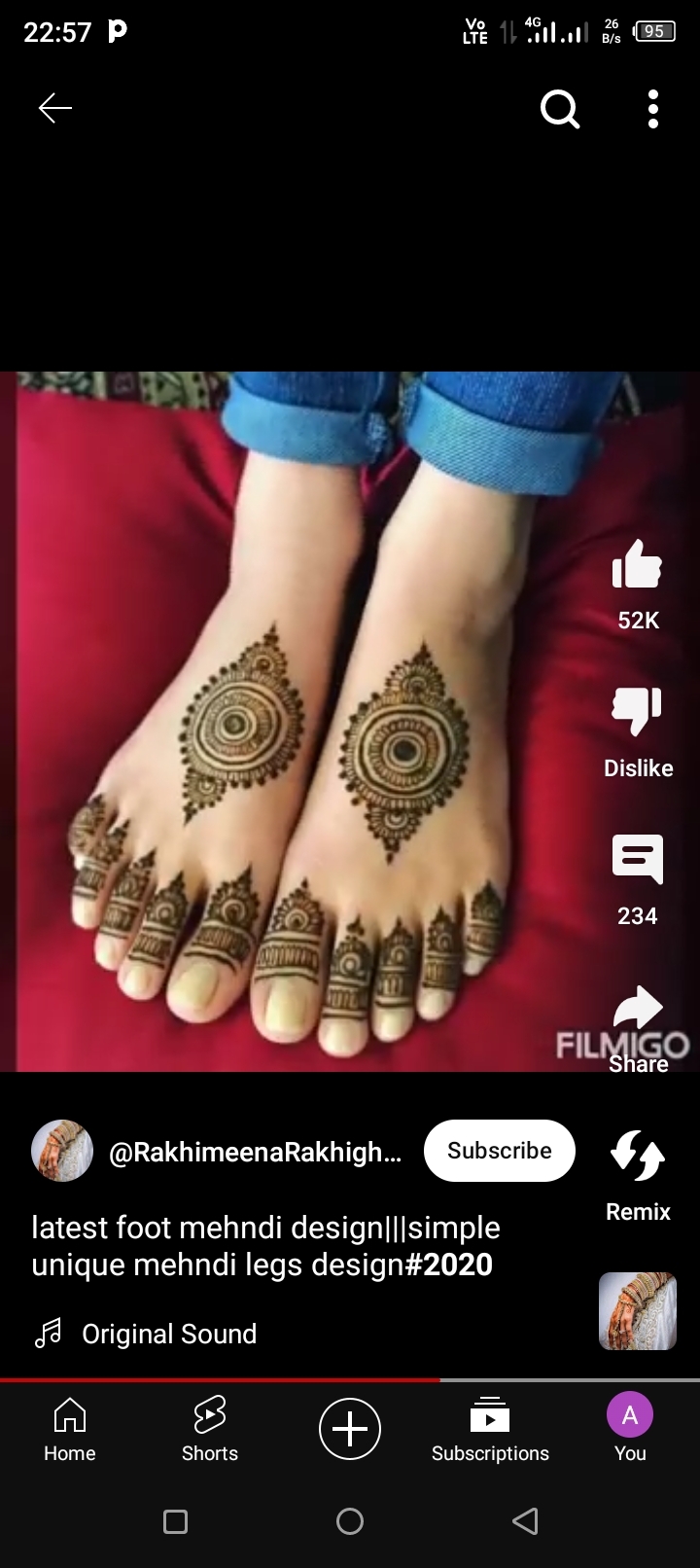Go to the Home tab

point(70,1429)
